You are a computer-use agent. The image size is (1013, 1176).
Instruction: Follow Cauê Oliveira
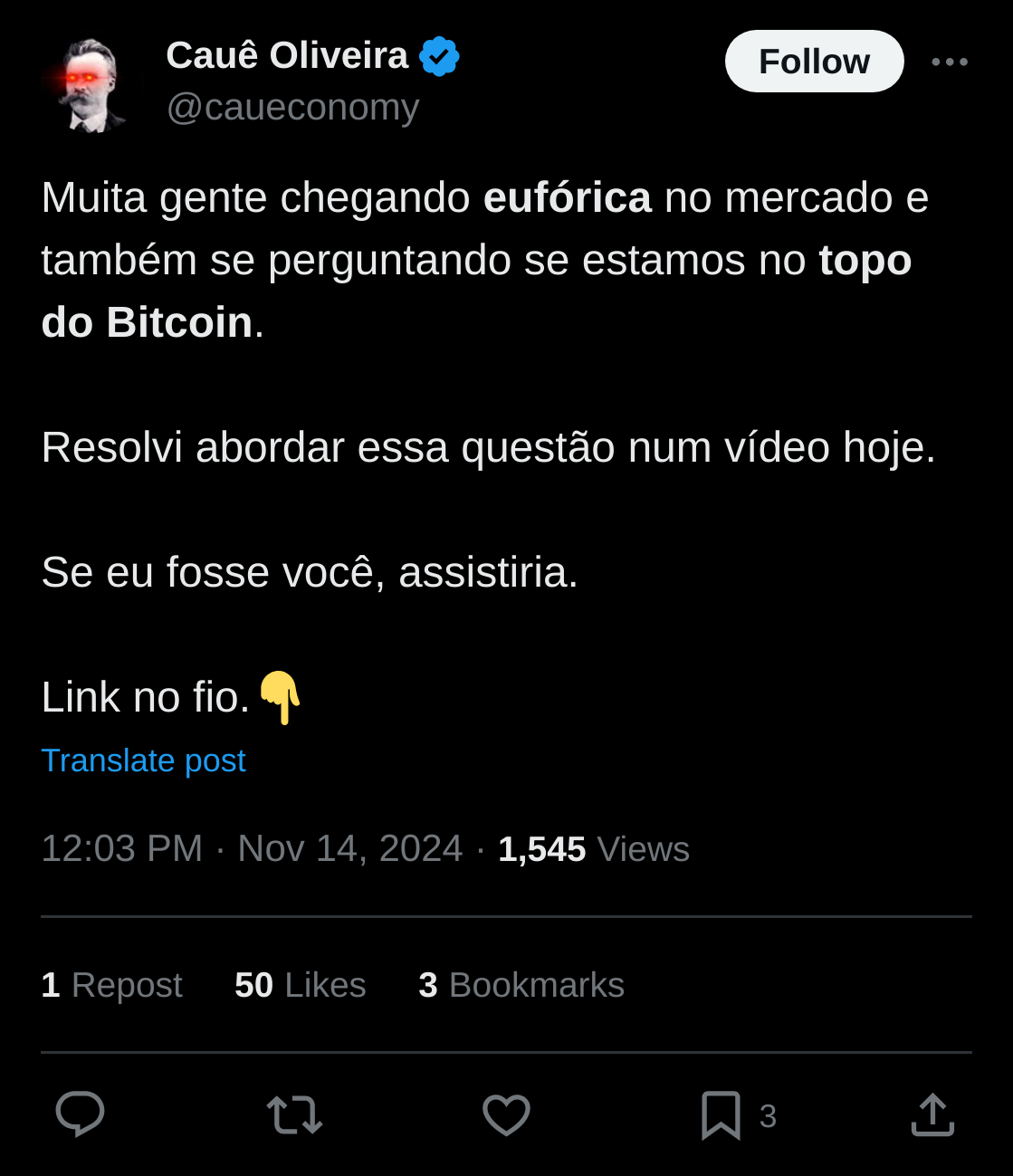[814, 62]
